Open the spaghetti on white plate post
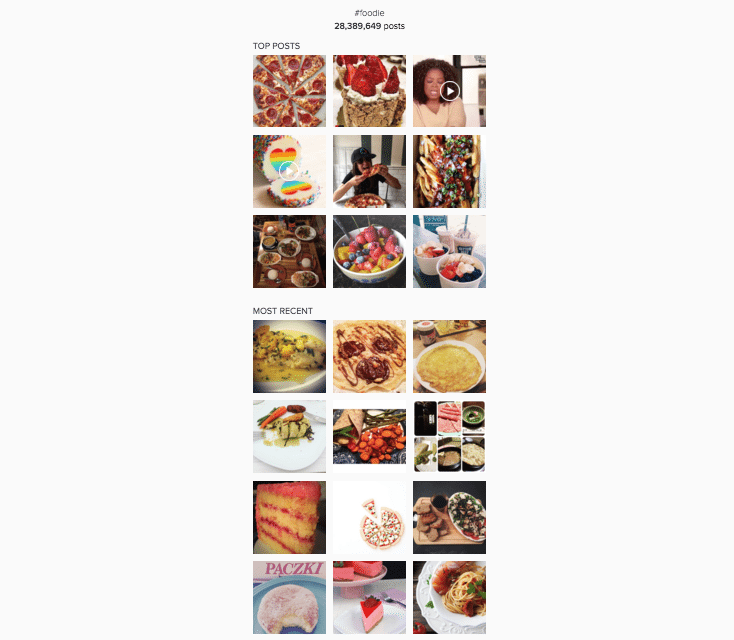The height and width of the screenshot is (640, 734). pyautogui.click(x=449, y=597)
